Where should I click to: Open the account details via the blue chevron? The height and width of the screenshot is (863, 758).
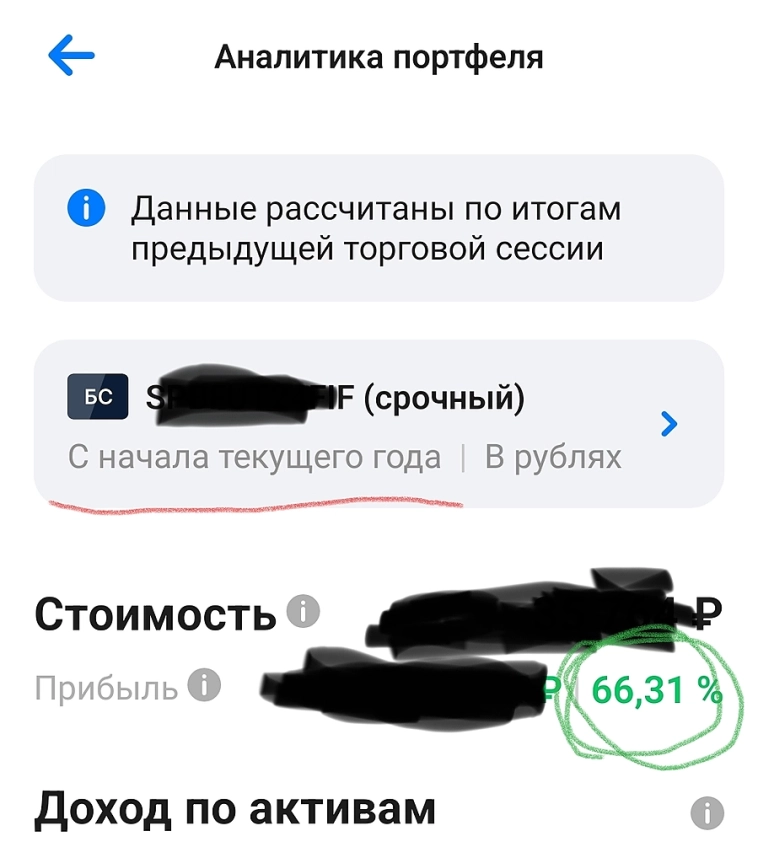[668, 423]
